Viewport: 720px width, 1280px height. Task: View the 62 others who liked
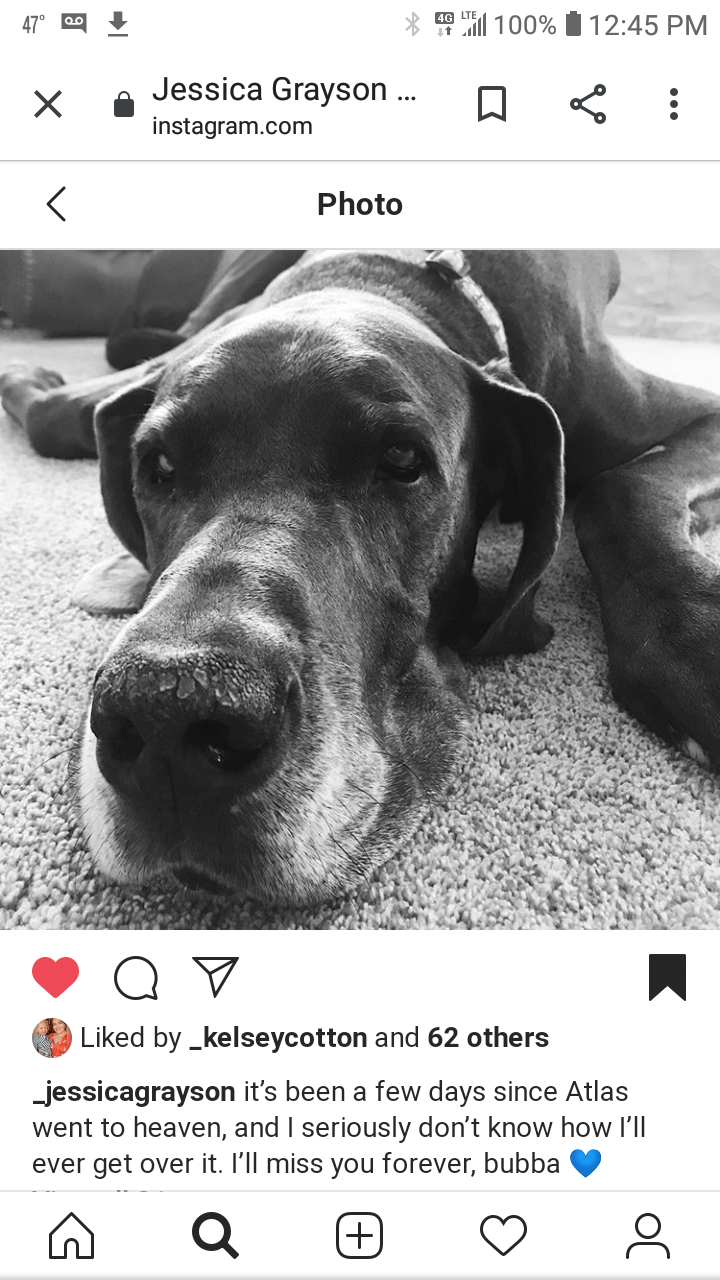[x=488, y=1038]
